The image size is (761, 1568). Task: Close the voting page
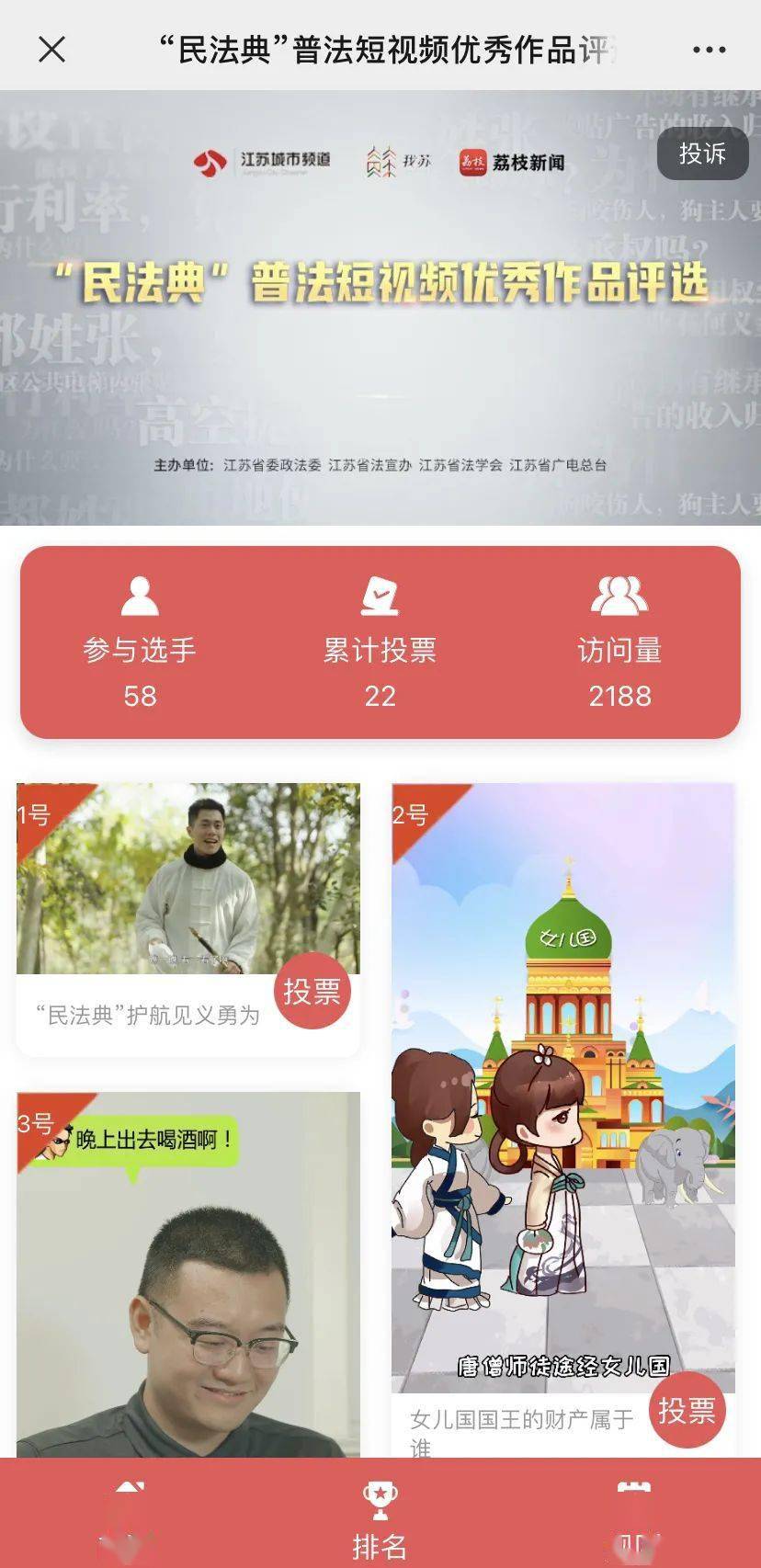click(x=52, y=50)
